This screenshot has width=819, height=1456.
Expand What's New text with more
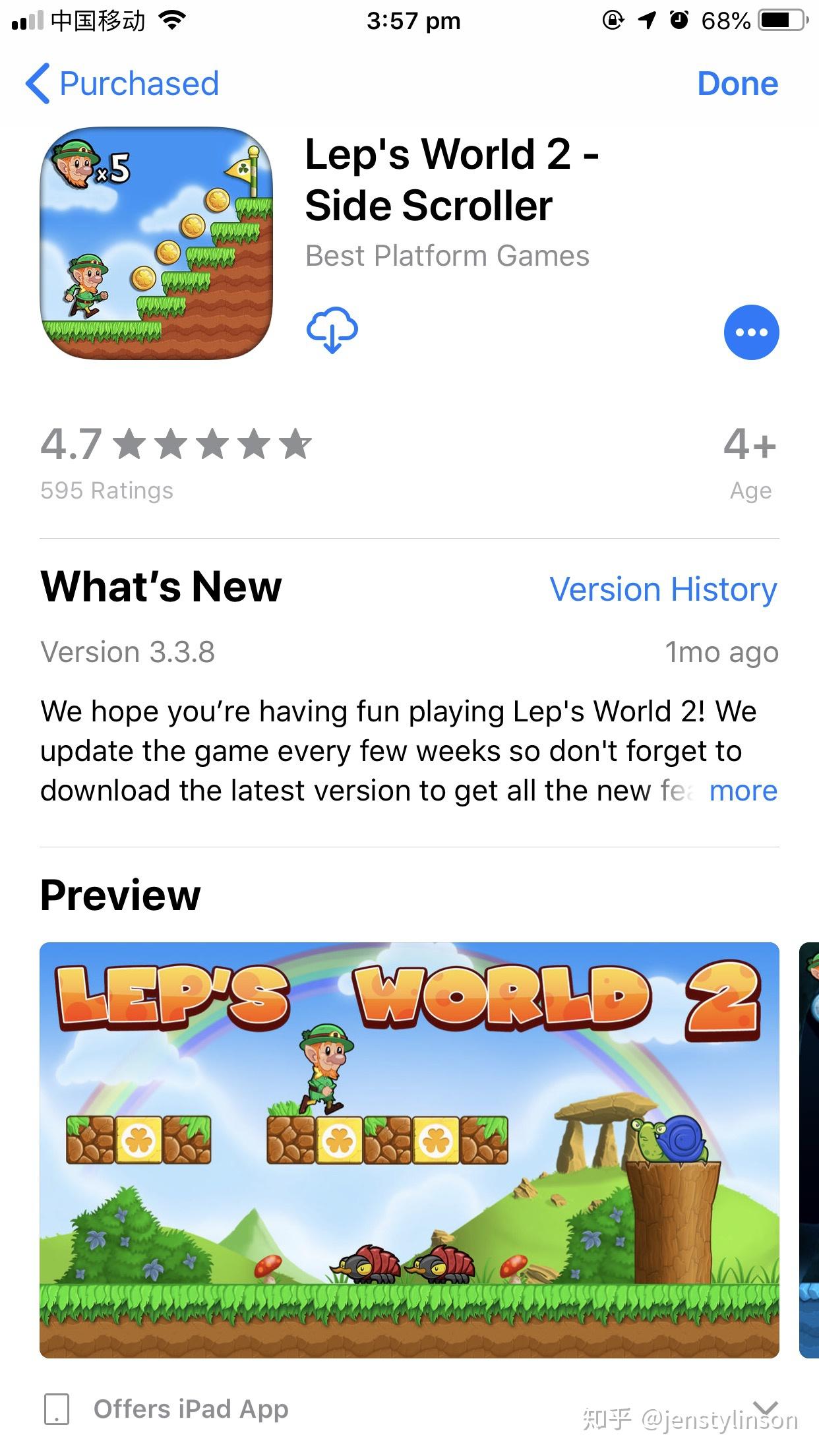click(743, 791)
